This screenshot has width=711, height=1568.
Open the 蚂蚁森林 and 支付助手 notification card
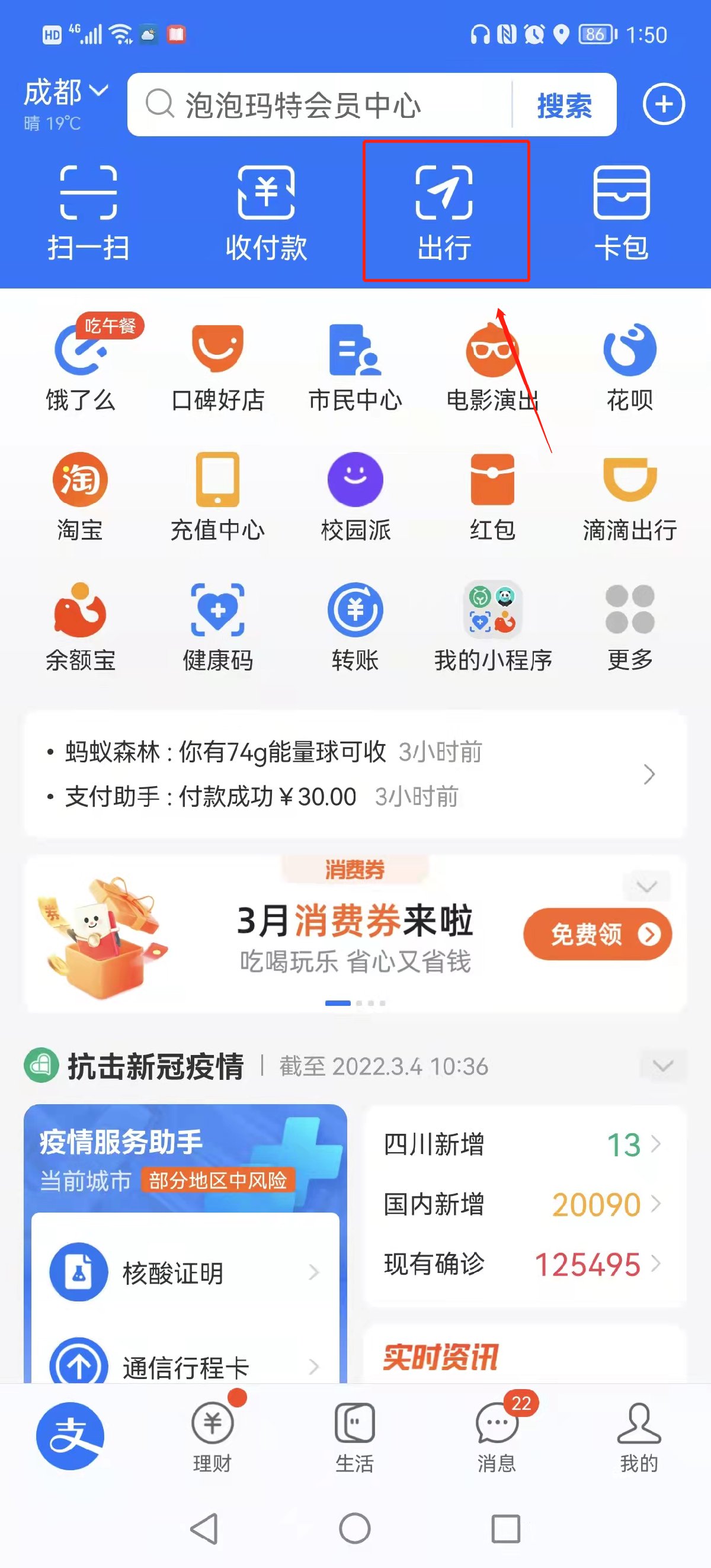(355, 774)
